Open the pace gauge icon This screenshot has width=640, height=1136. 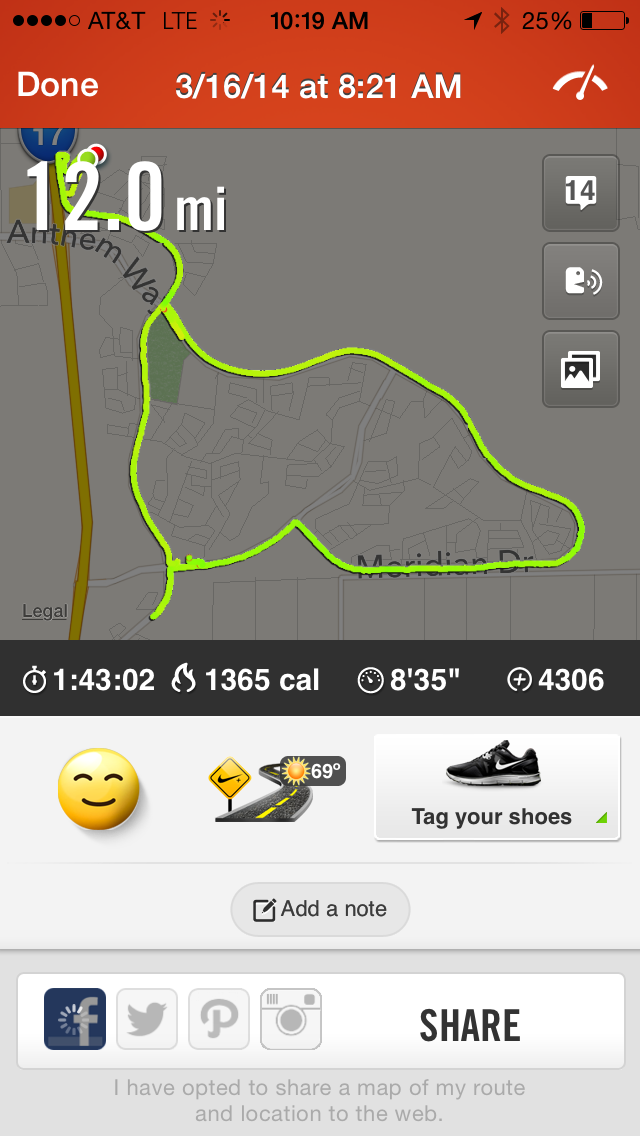580,84
